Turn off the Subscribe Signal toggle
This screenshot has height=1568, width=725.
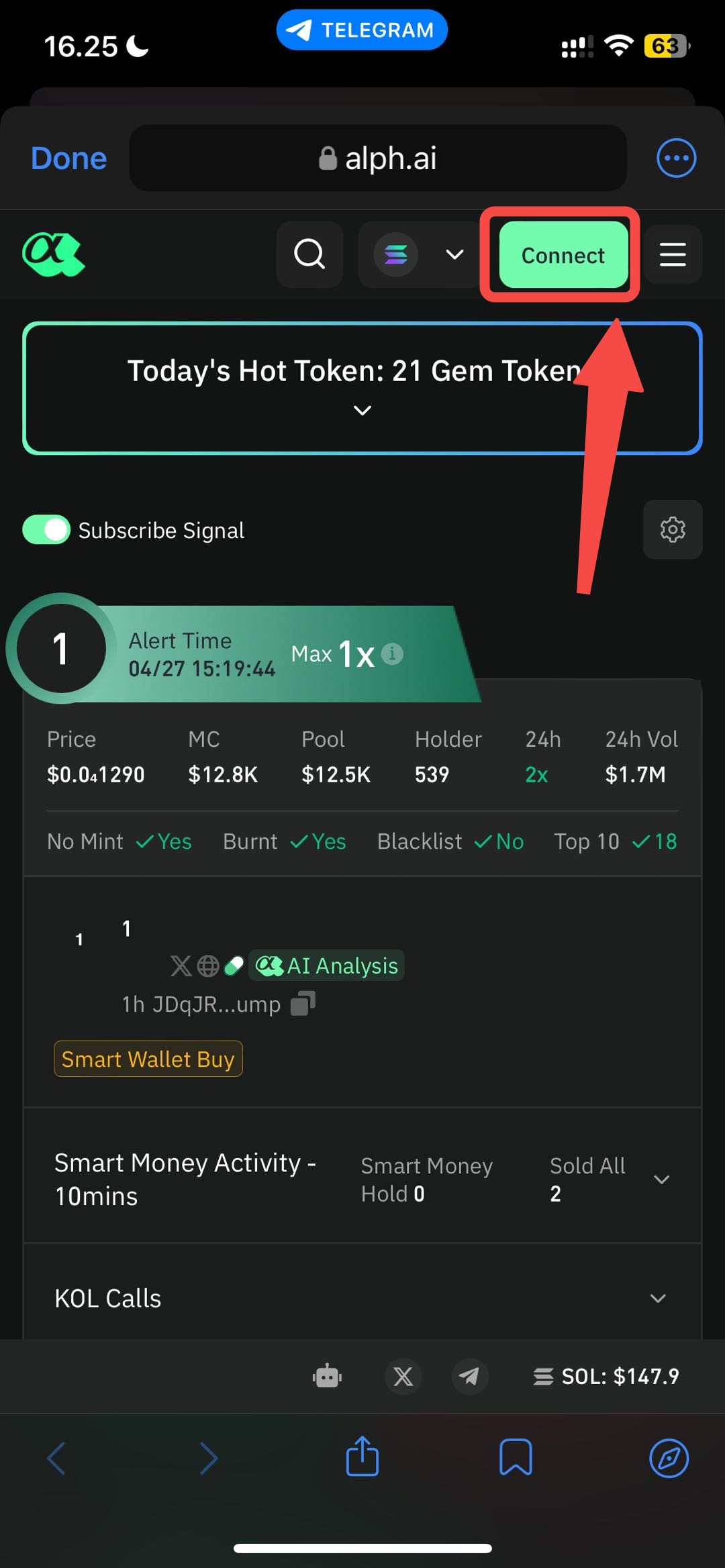click(46, 530)
